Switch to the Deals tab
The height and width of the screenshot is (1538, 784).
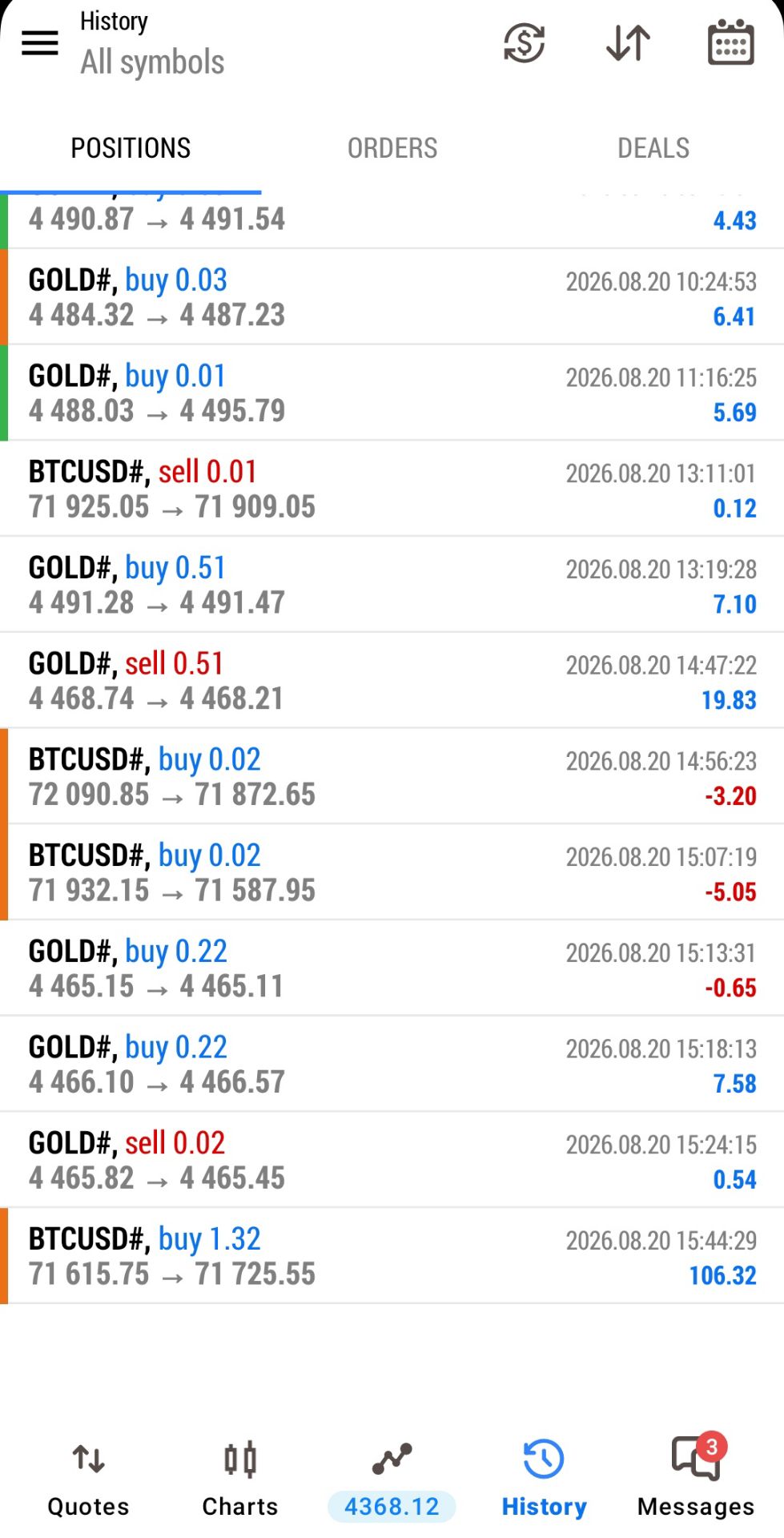click(x=653, y=148)
